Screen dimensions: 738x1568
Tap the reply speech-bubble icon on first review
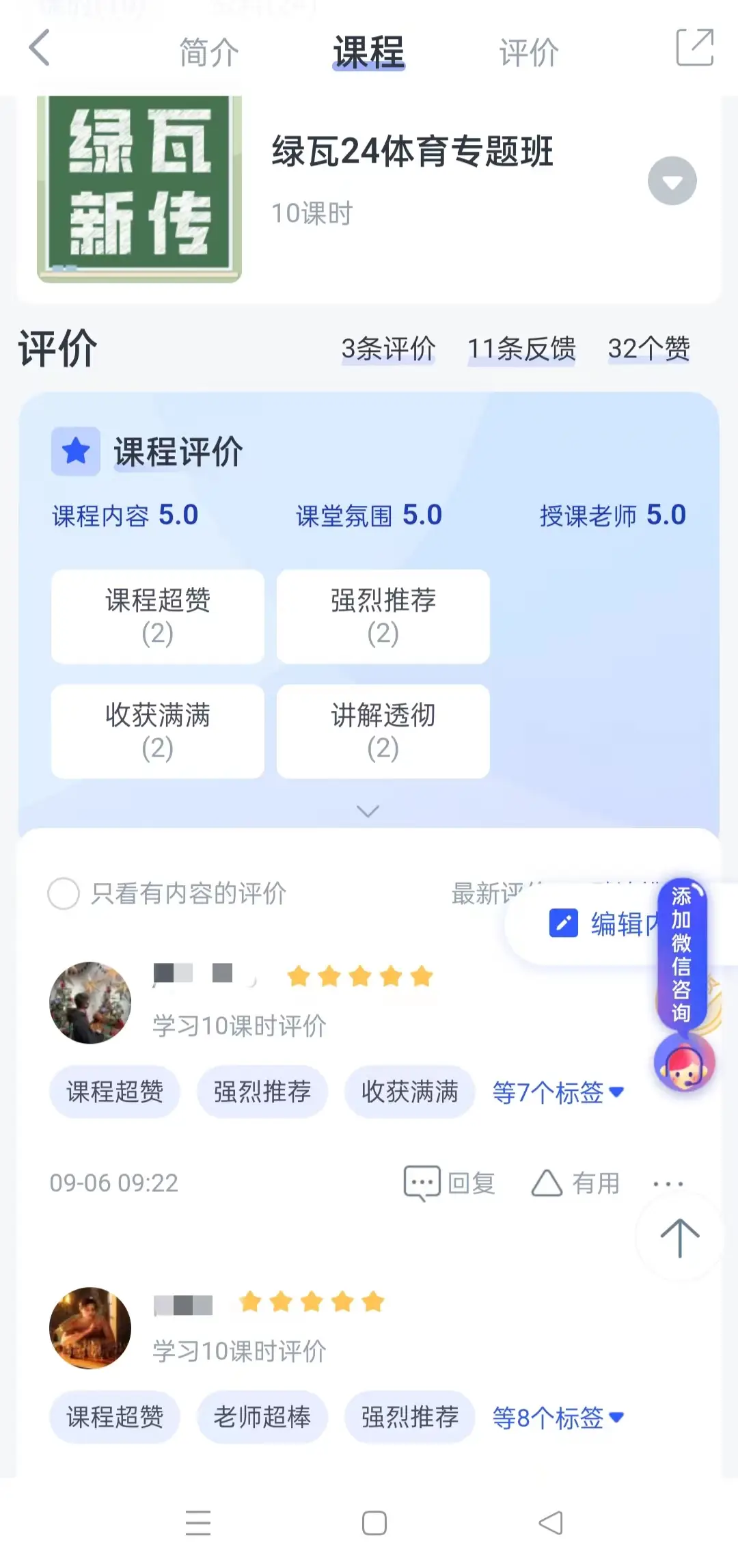tap(421, 1182)
